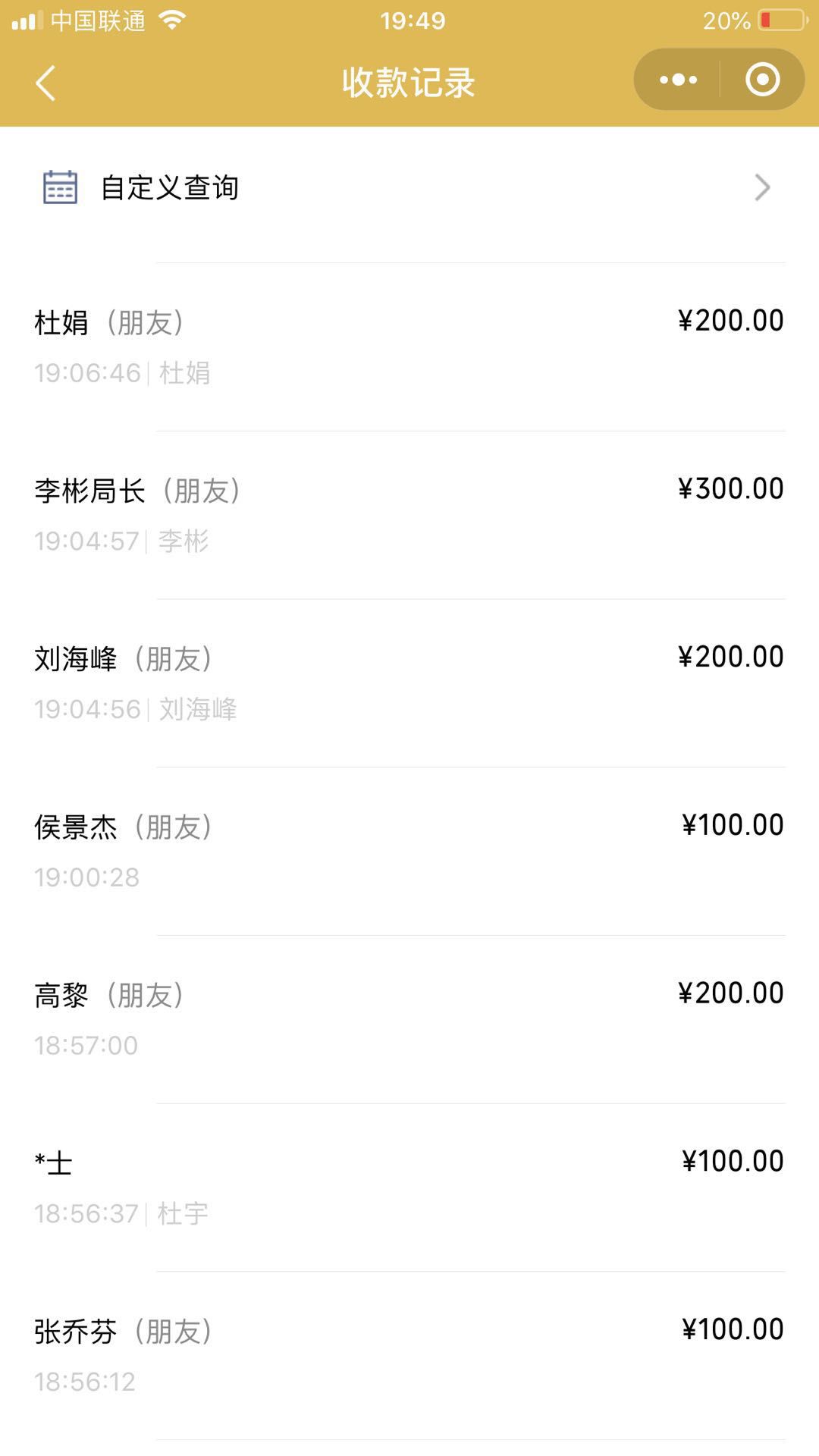Go back using the top-left arrow

coord(45,83)
